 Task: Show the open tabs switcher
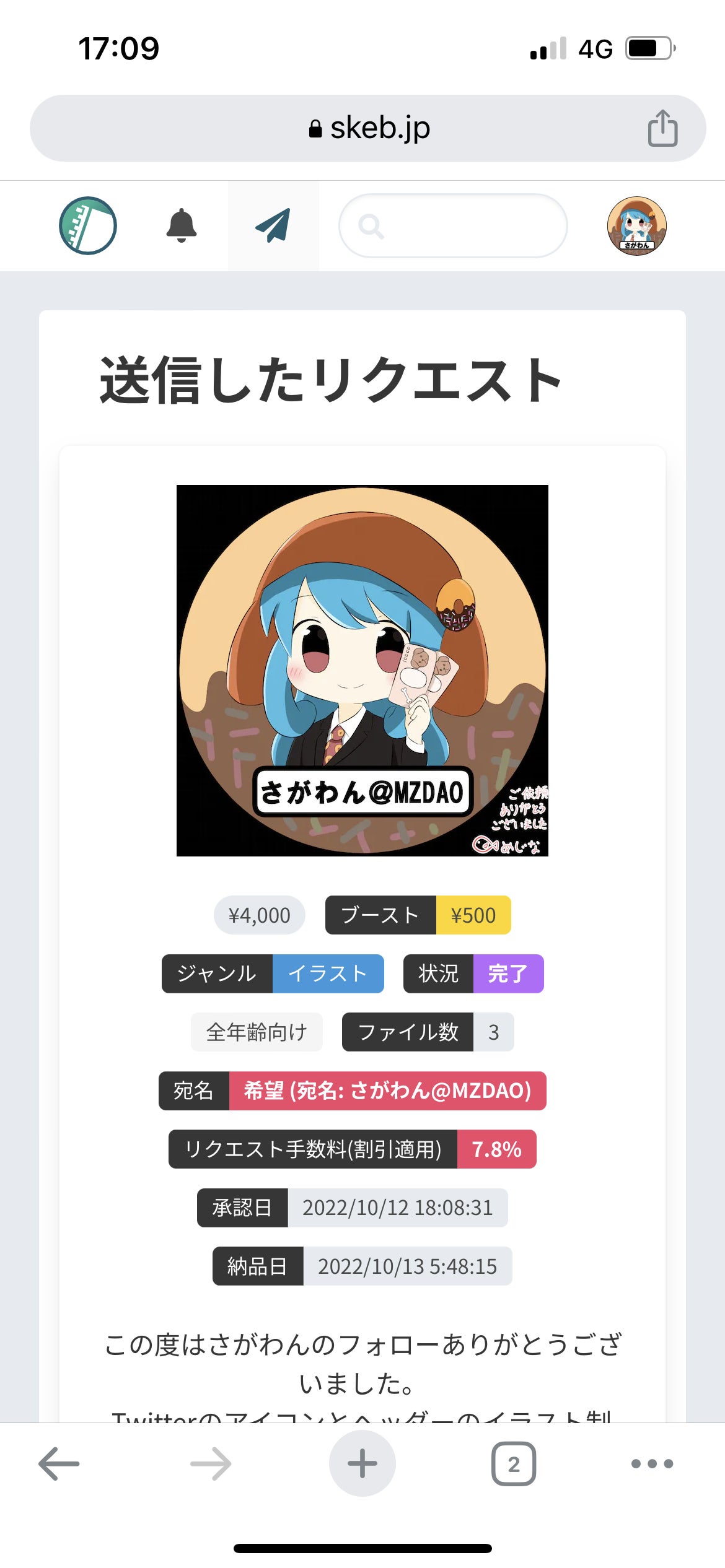point(514,1463)
